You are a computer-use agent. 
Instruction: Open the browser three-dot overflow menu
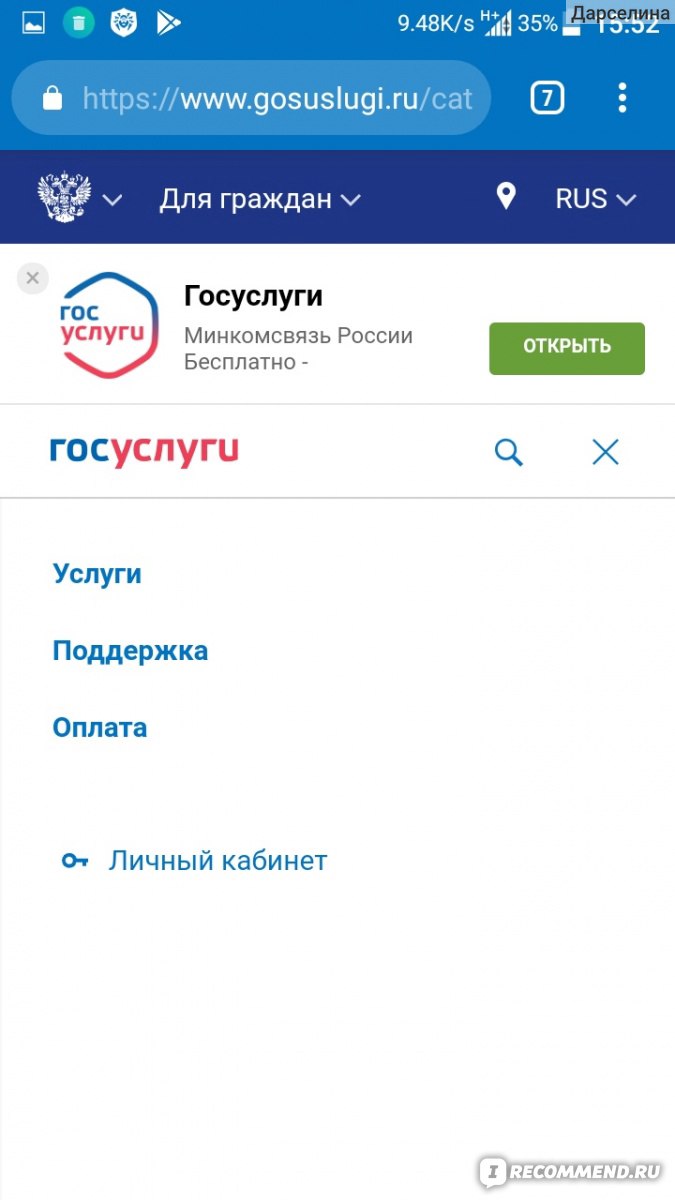(x=623, y=98)
